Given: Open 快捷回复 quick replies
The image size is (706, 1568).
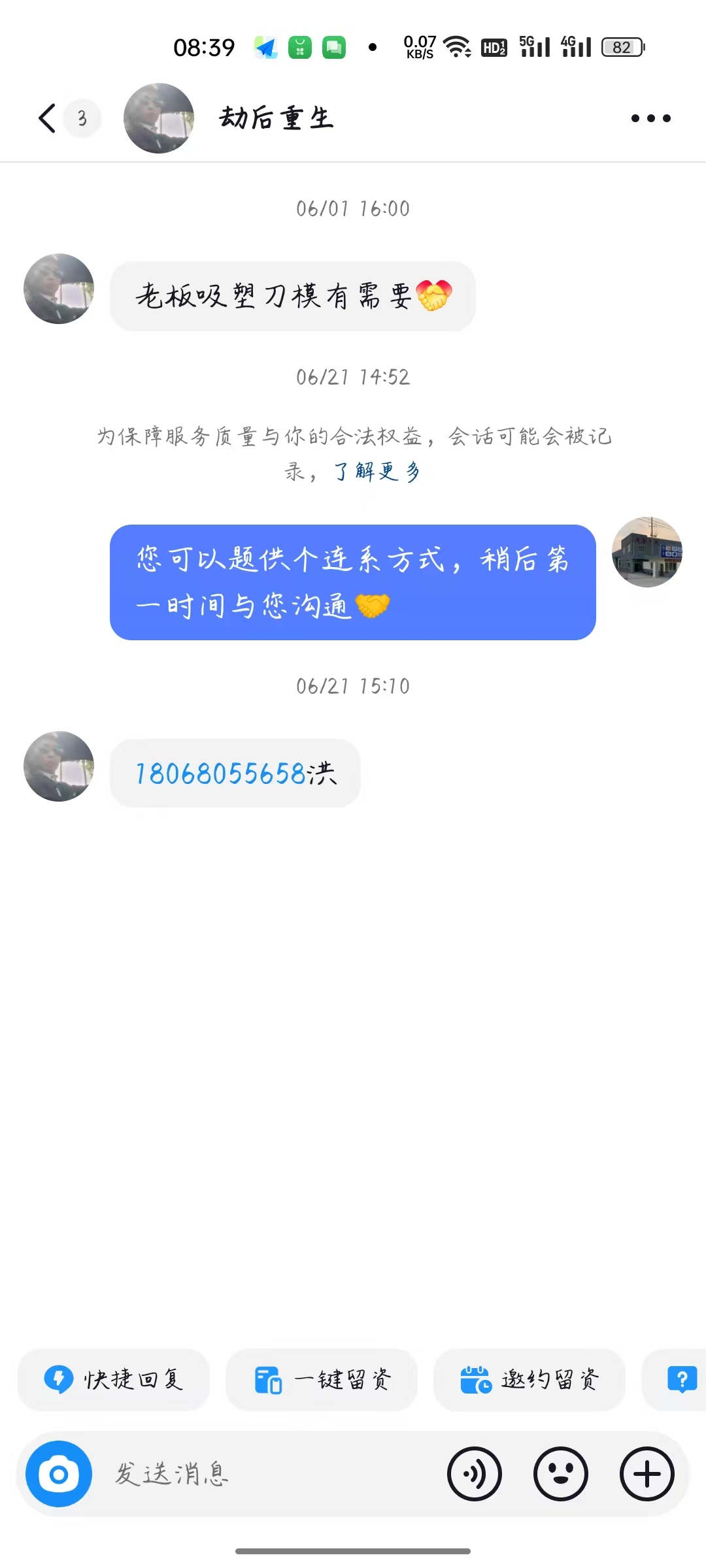Looking at the screenshot, I should click(114, 1379).
